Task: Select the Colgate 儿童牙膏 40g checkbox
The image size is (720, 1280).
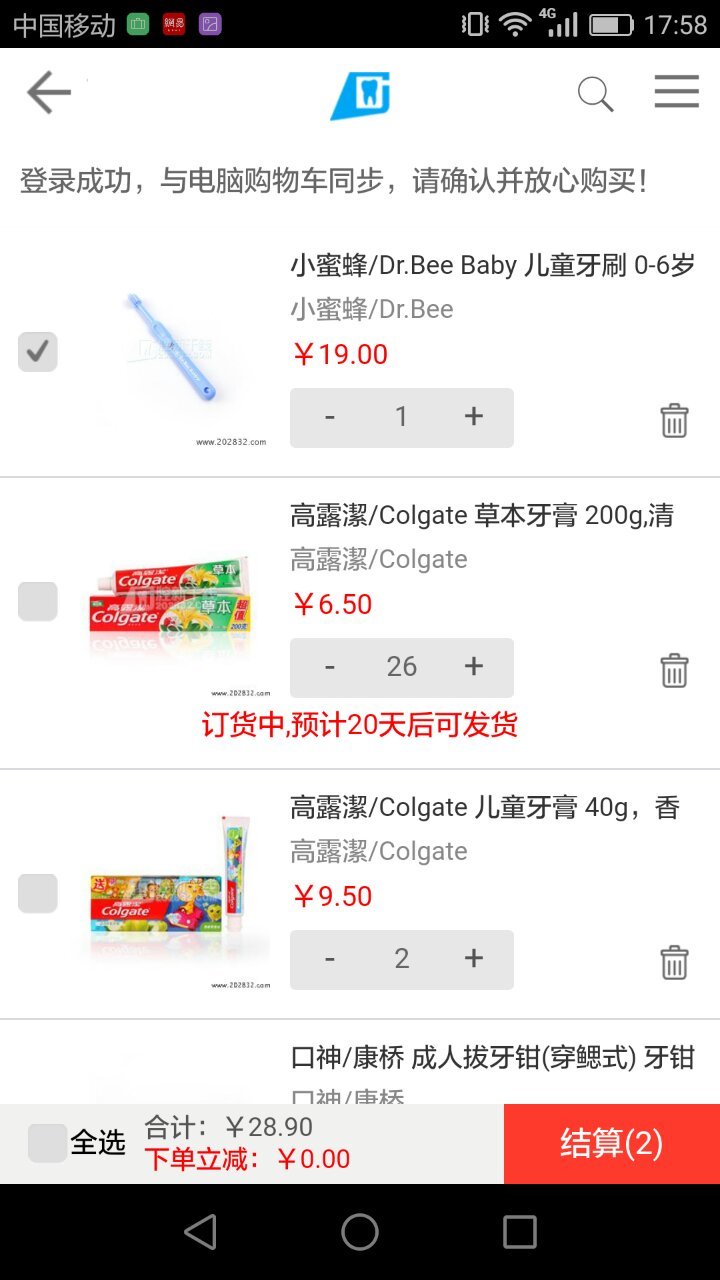Action: [x=38, y=893]
